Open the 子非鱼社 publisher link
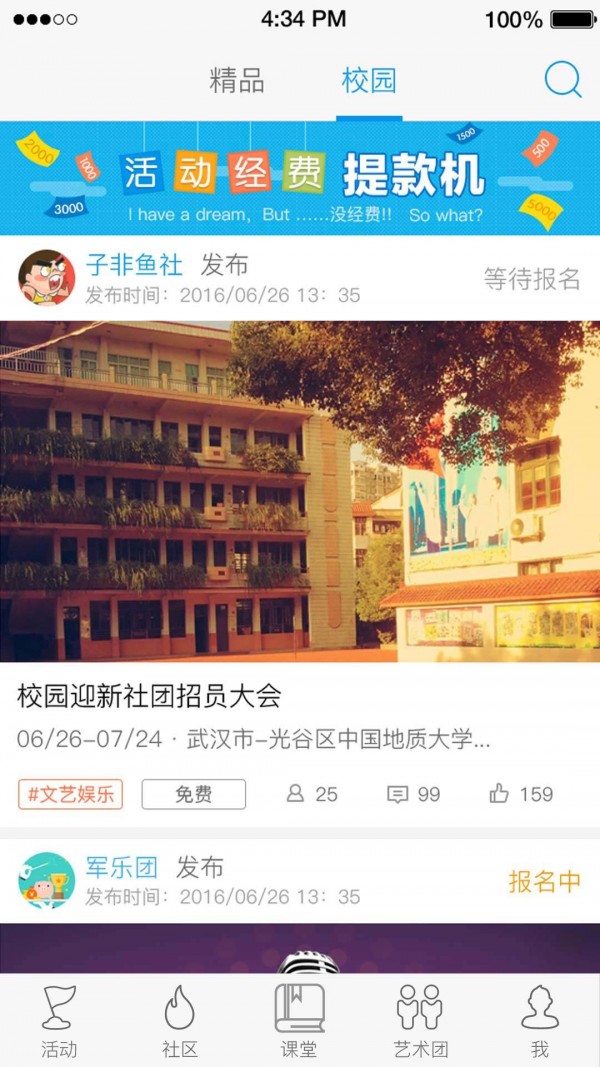 tap(134, 265)
